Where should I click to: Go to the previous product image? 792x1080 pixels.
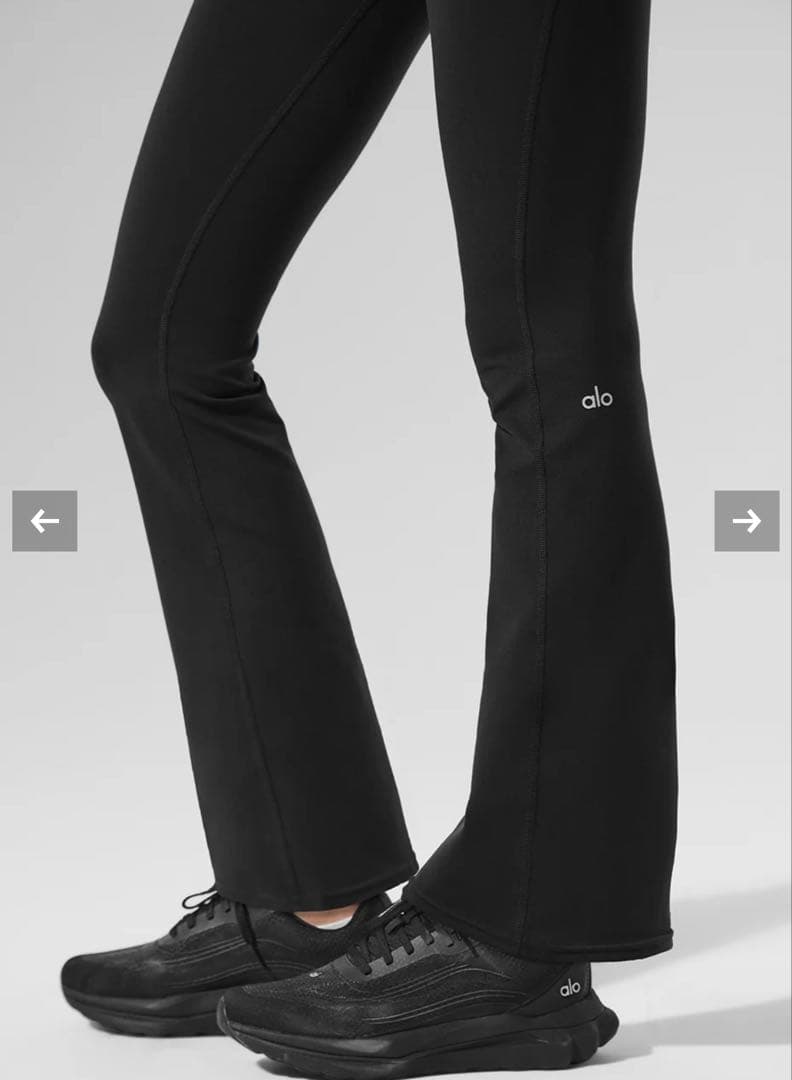tap(44, 520)
